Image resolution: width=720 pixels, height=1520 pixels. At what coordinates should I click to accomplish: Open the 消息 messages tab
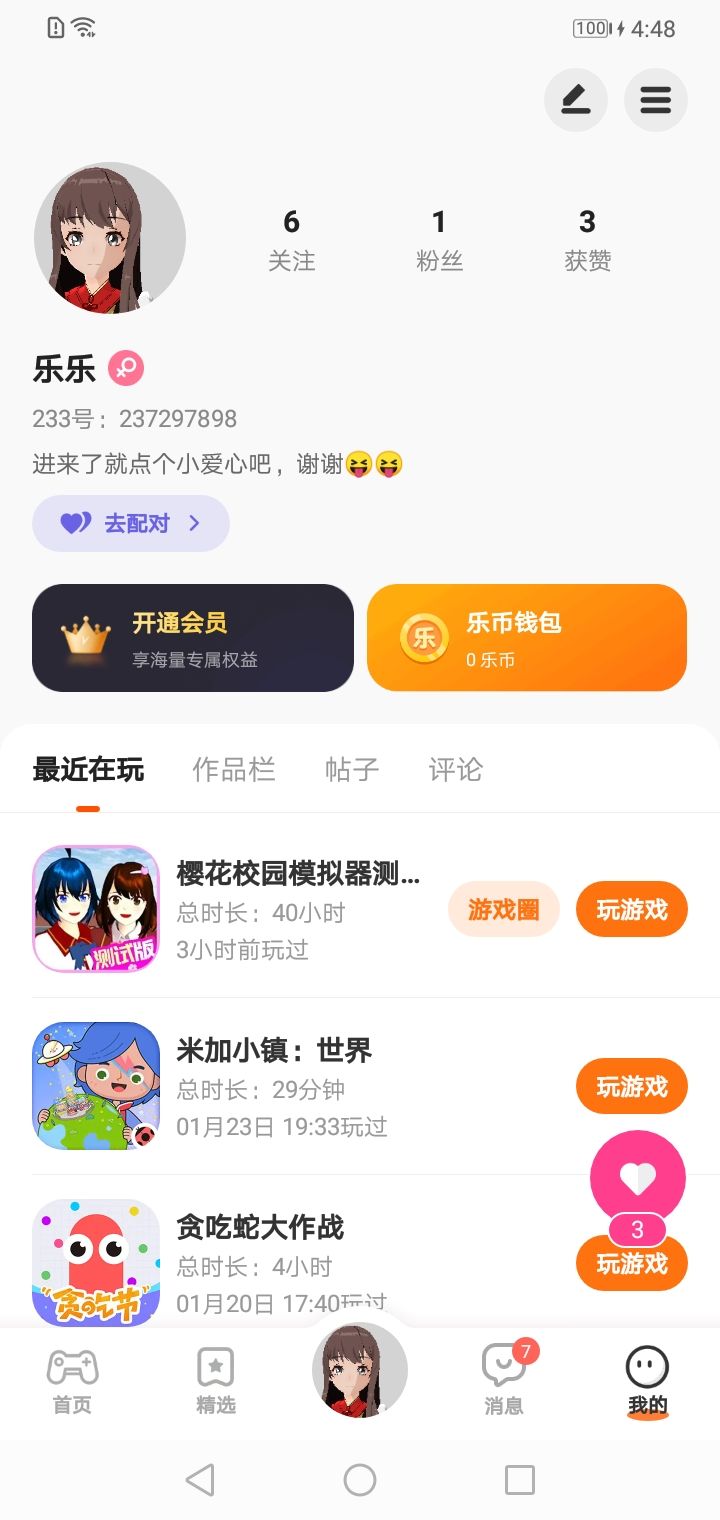504,1381
